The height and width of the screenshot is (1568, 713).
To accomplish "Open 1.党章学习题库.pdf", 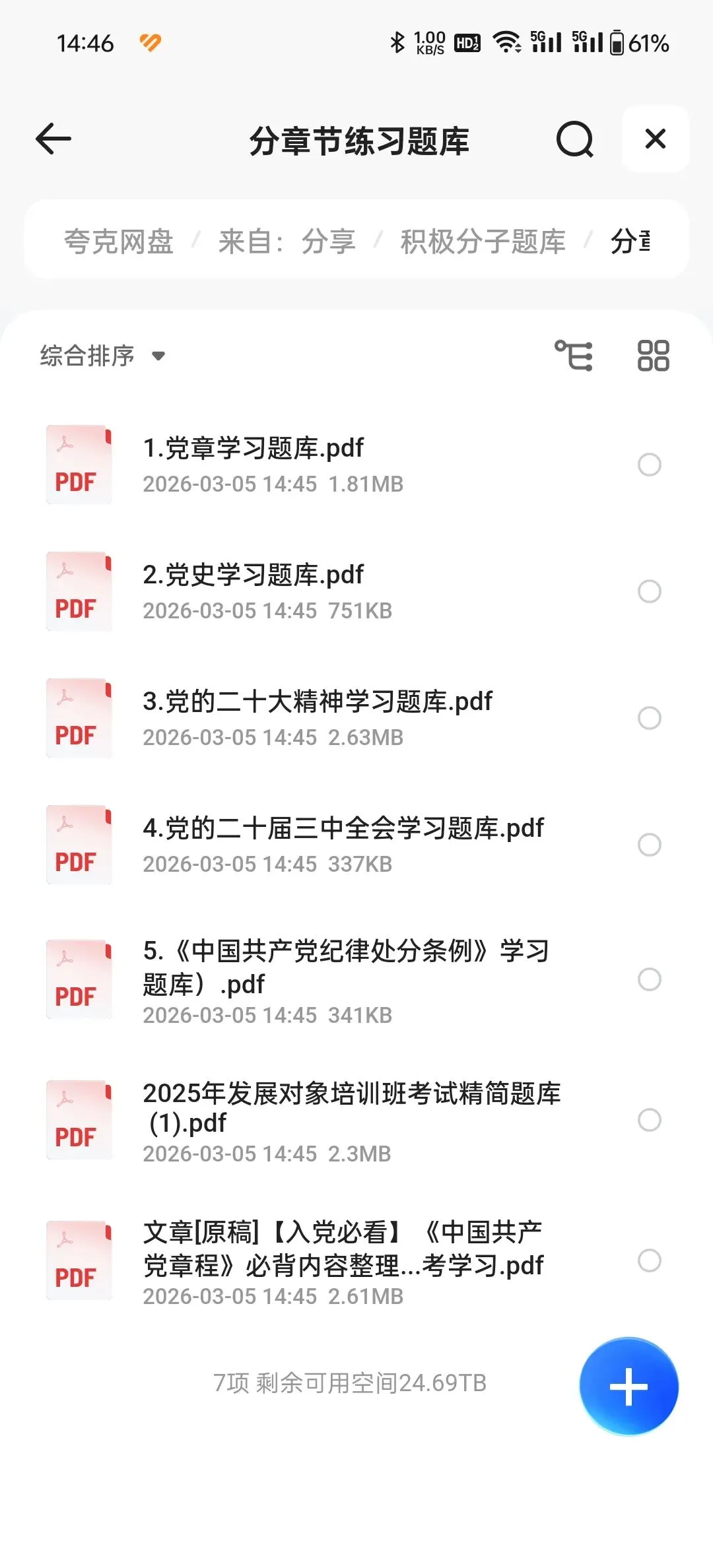I will [x=254, y=449].
